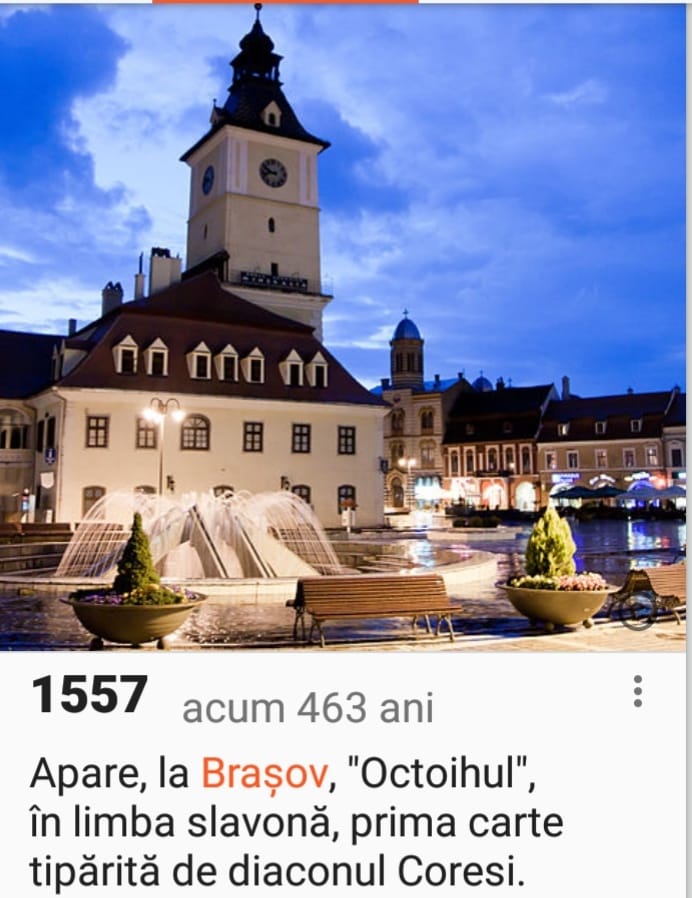
Task: Open the Brașov town square photo
Action: pos(343,328)
